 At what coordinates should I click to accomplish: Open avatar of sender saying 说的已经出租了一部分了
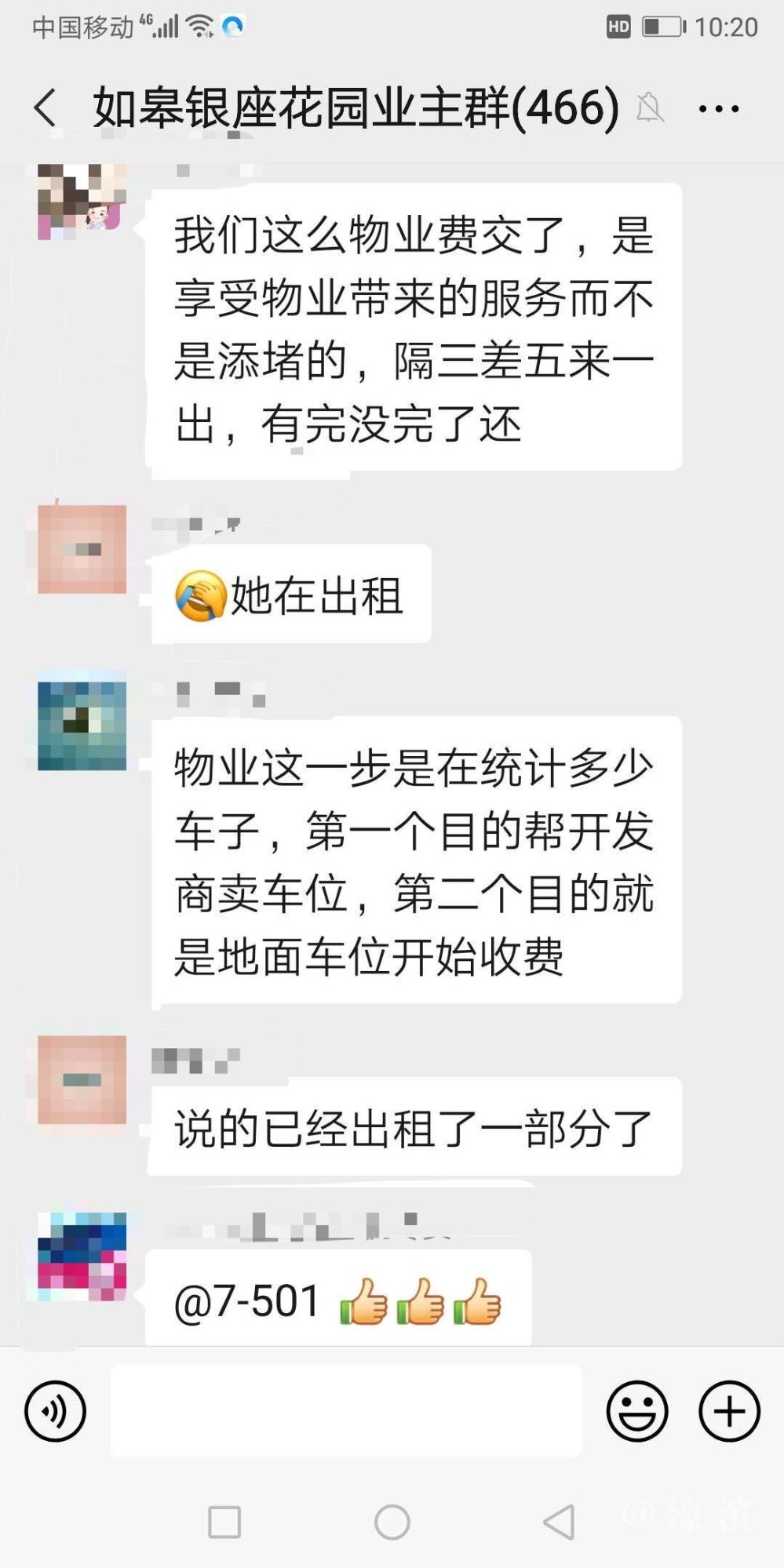(x=82, y=1079)
